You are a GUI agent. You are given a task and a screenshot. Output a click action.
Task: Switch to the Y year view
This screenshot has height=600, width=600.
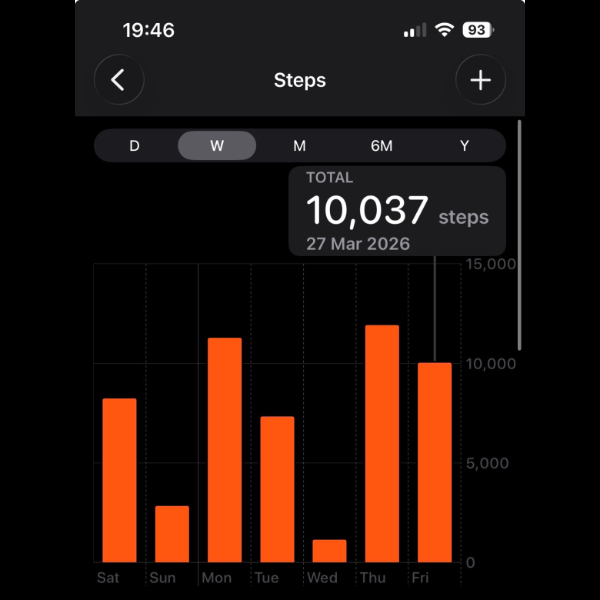(x=464, y=146)
